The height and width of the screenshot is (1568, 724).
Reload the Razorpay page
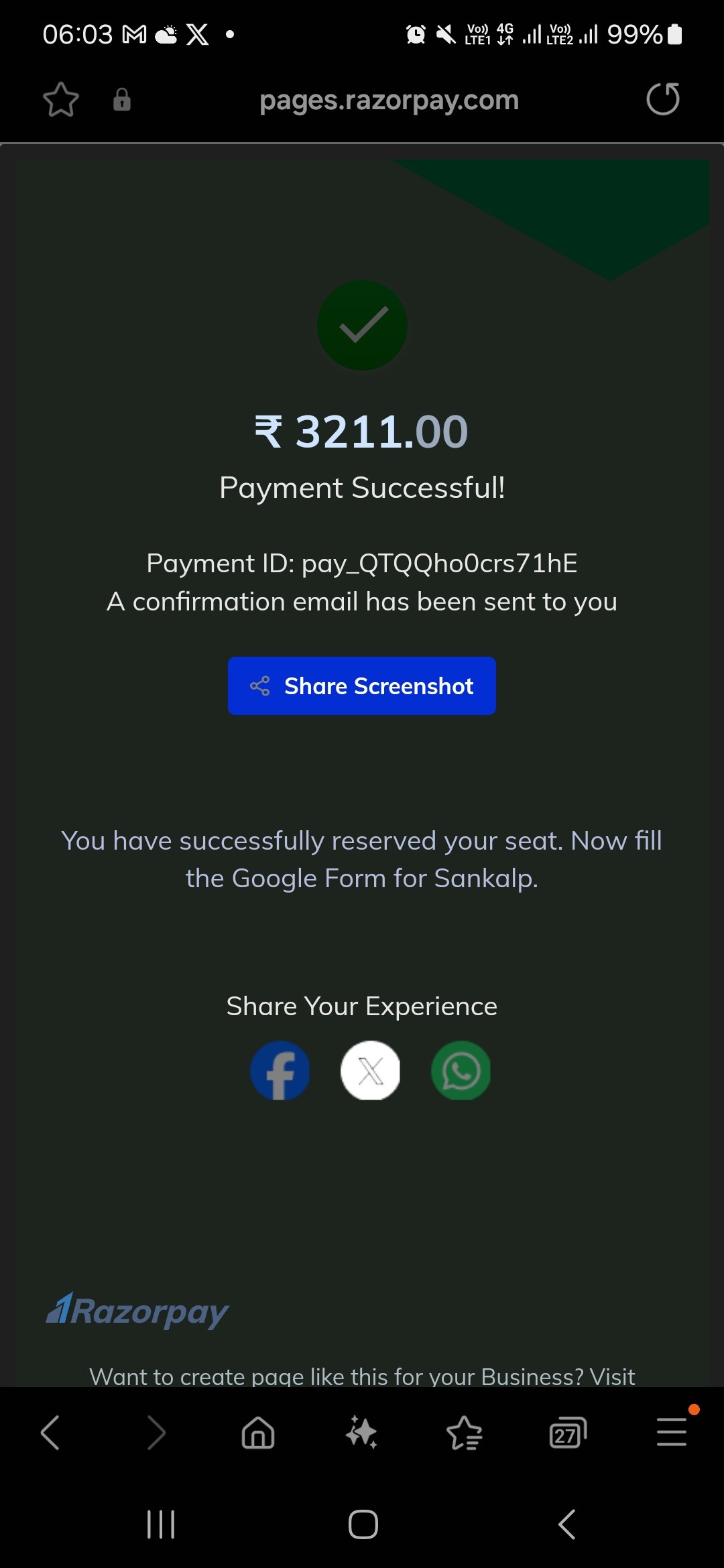[x=663, y=99]
